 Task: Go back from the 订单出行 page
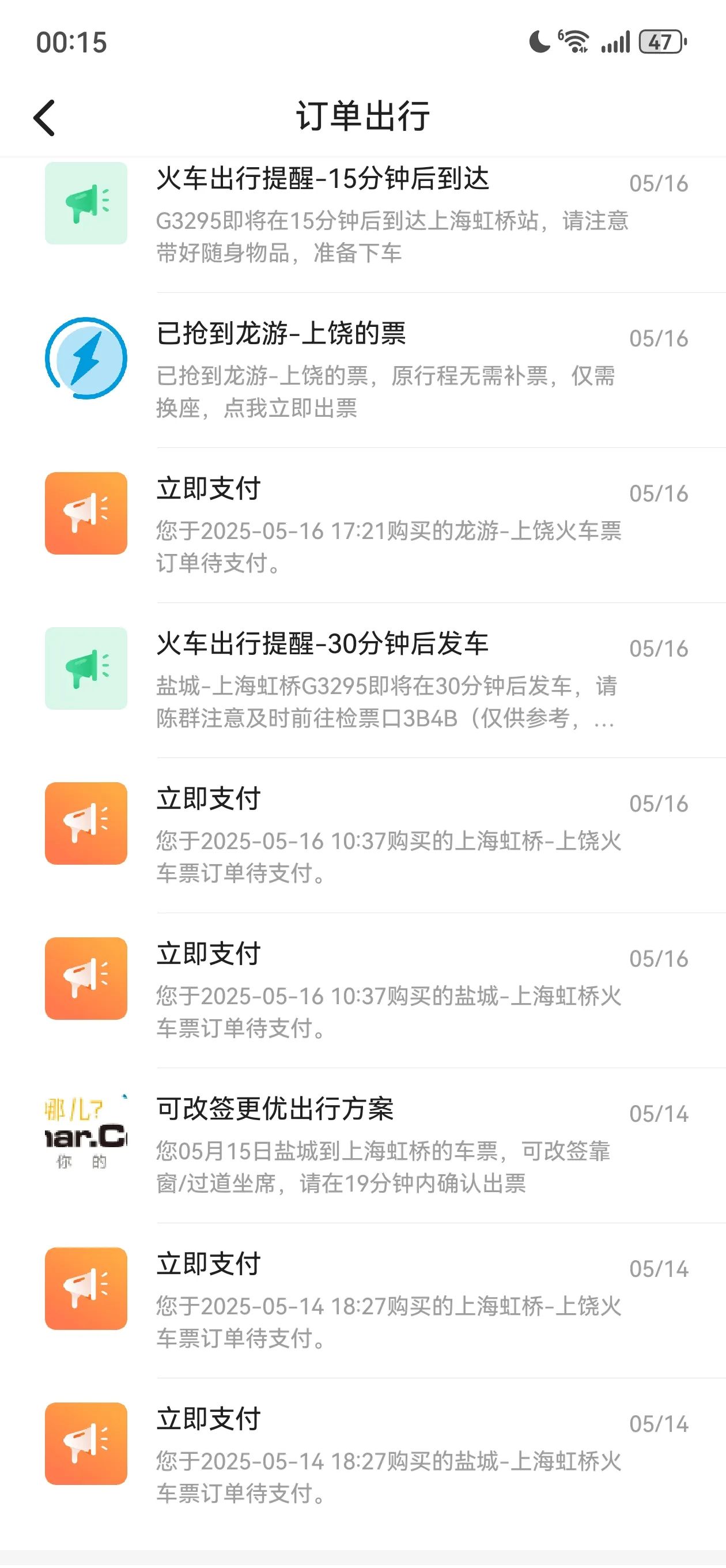click(x=44, y=118)
